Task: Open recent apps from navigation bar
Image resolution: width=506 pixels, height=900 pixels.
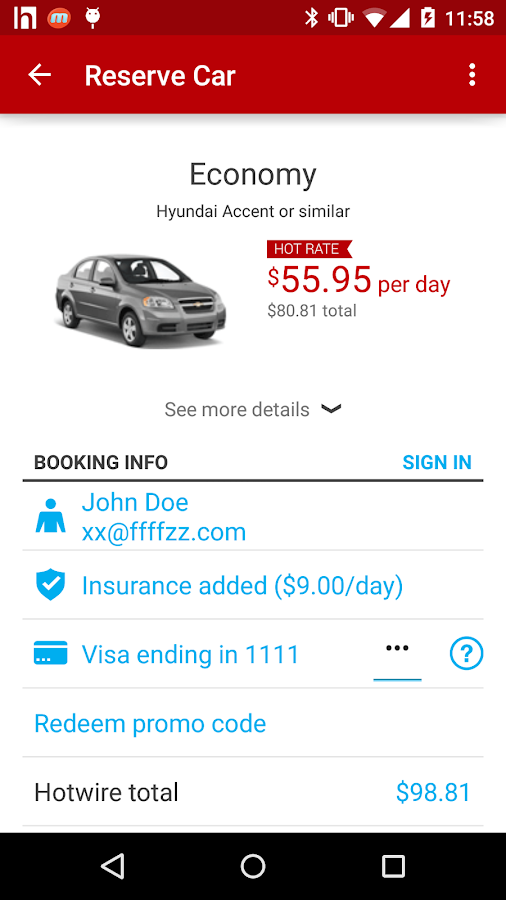Action: tap(393, 866)
